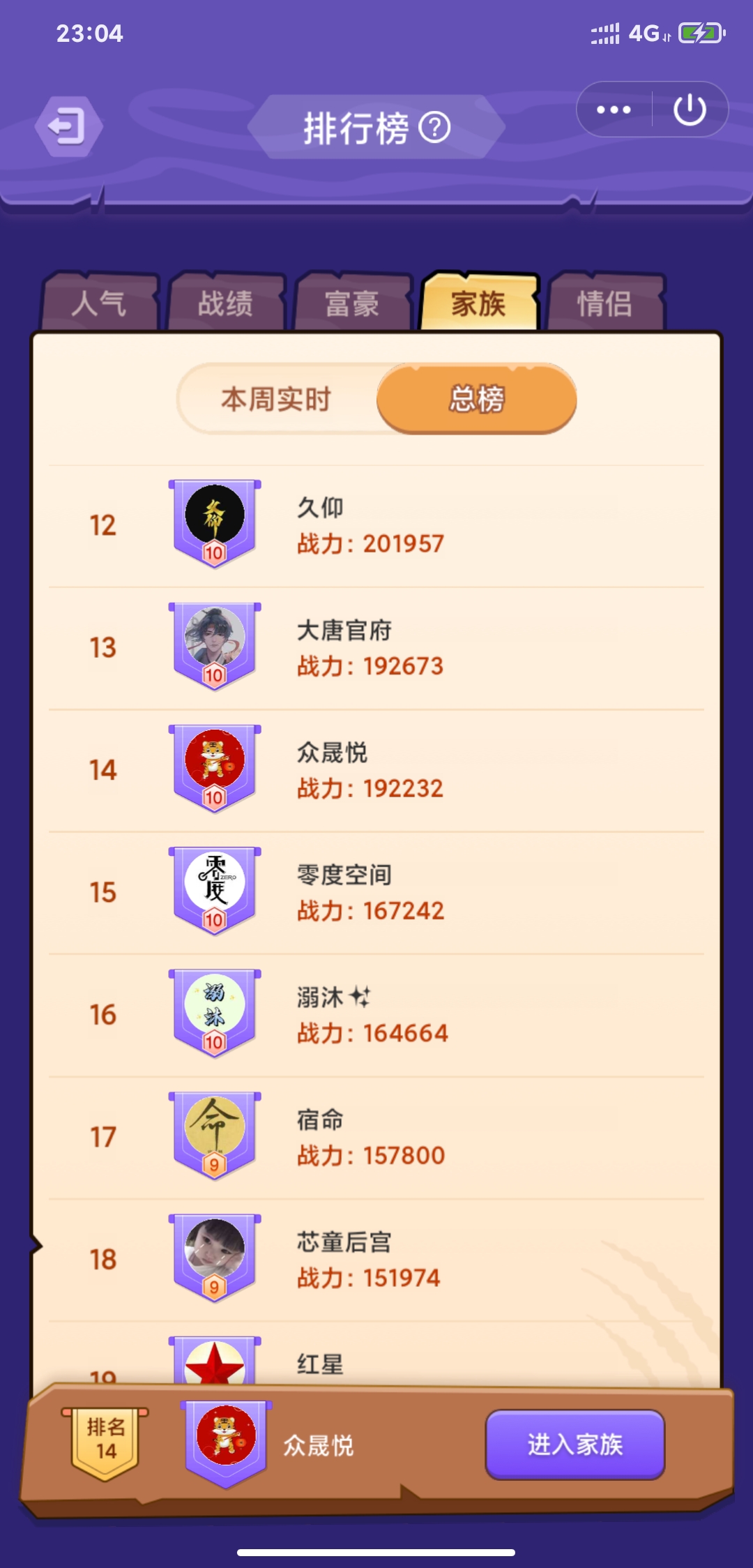This screenshot has height=1568, width=753.
Task: Open the three-dot mini program menu
Action: click(x=614, y=110)
